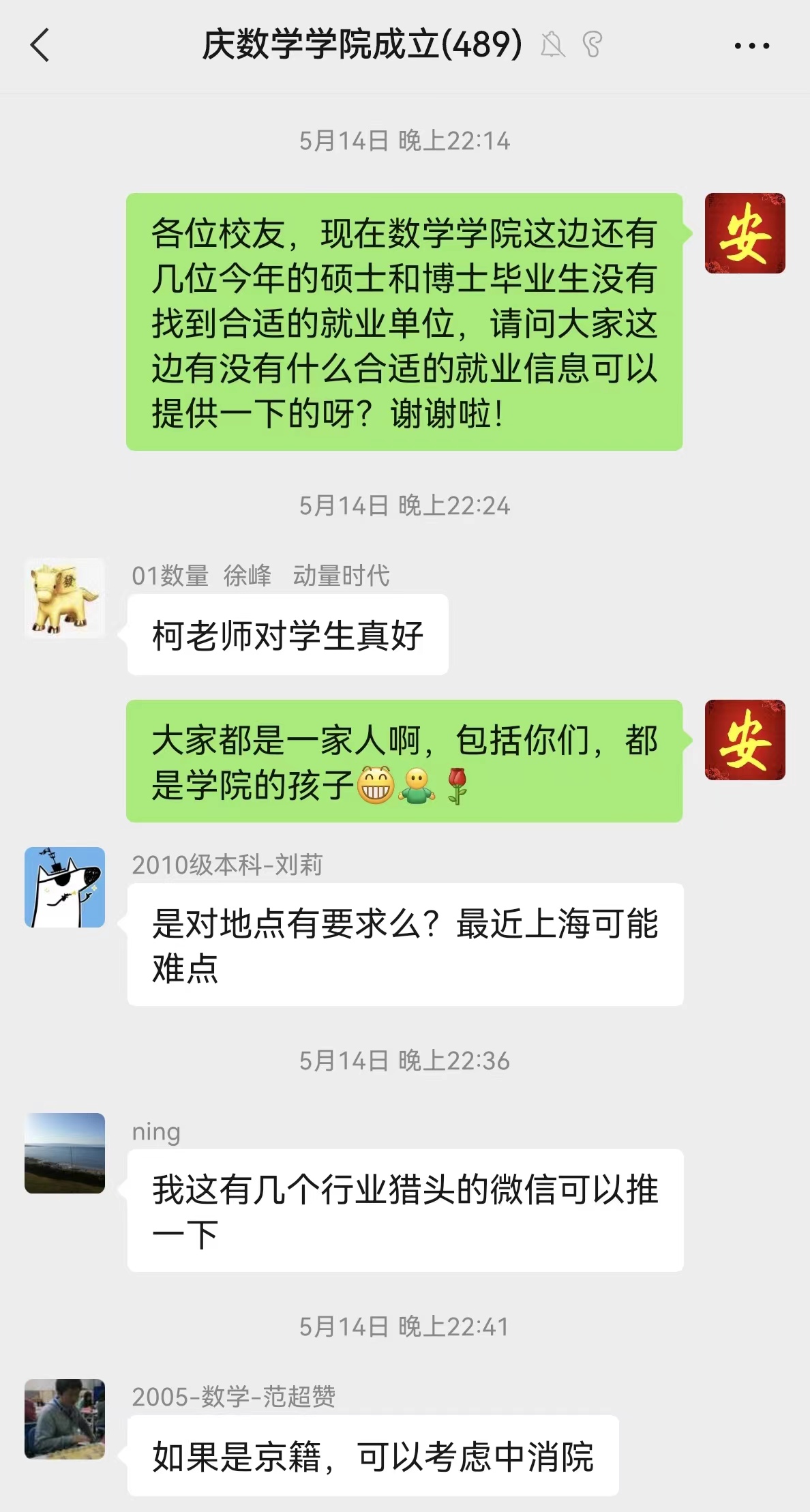
Task: Open the group chat overflow menu
Action: coord(751,46)
